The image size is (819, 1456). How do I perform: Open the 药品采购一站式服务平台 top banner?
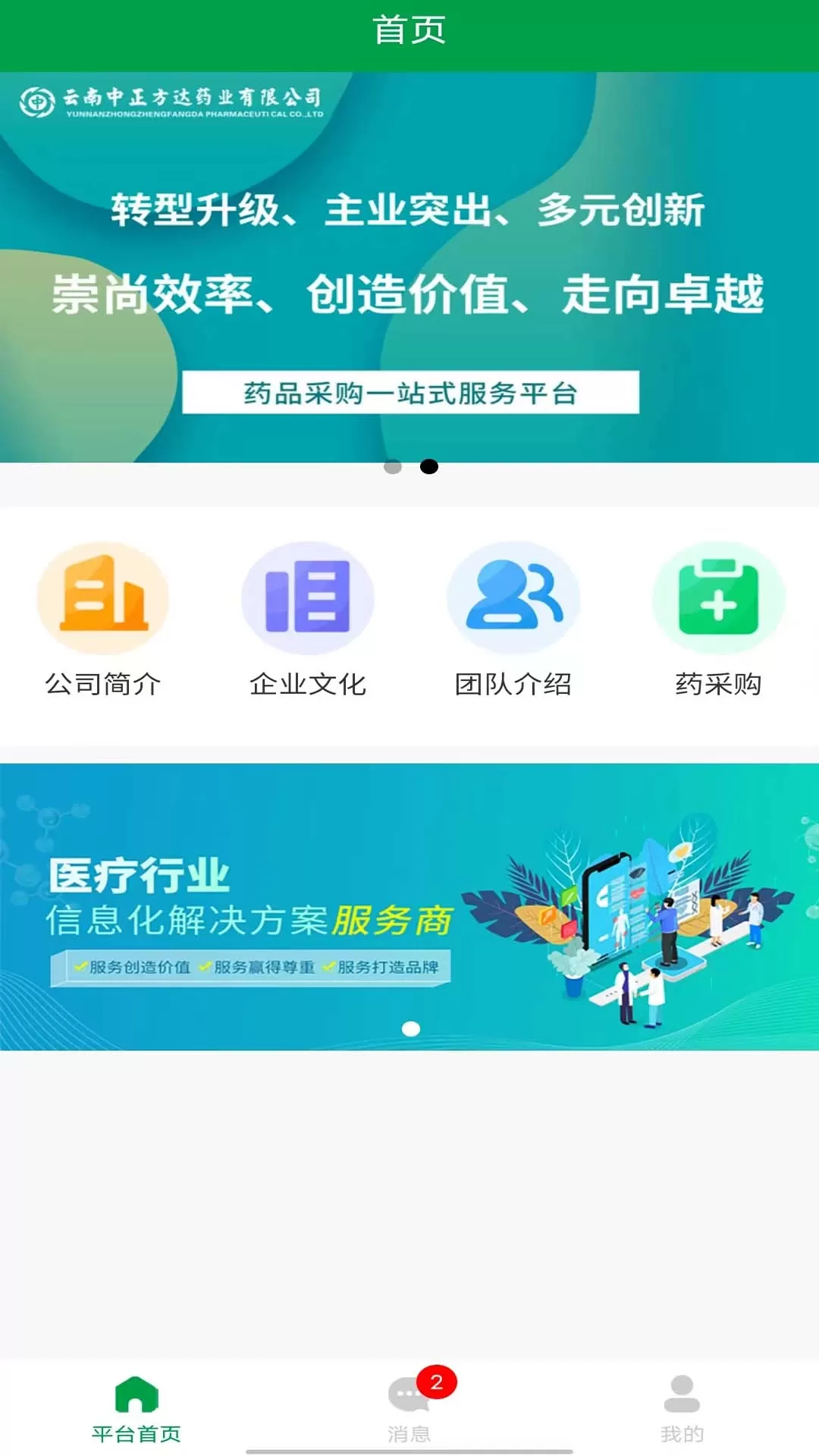click(x=409, y=265)
